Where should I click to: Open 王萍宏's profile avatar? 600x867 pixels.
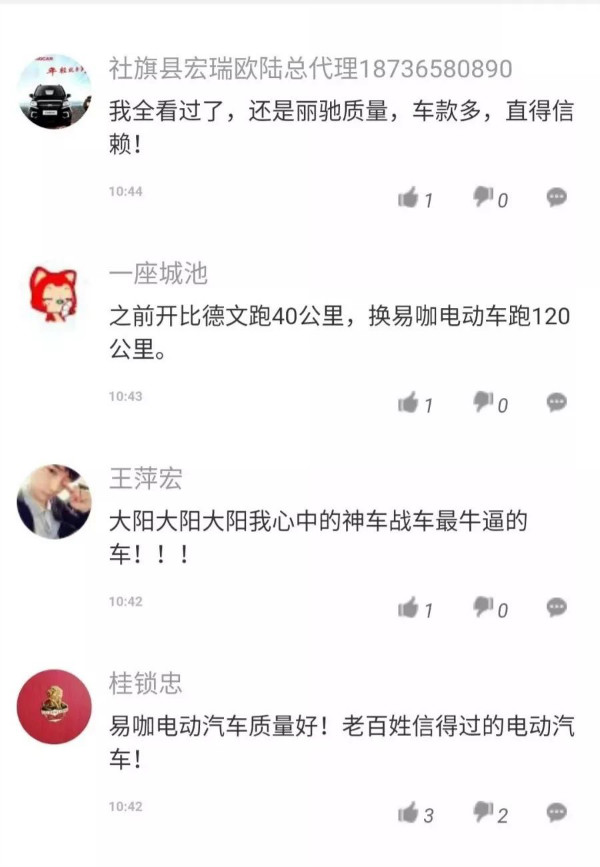coord(54,502)
